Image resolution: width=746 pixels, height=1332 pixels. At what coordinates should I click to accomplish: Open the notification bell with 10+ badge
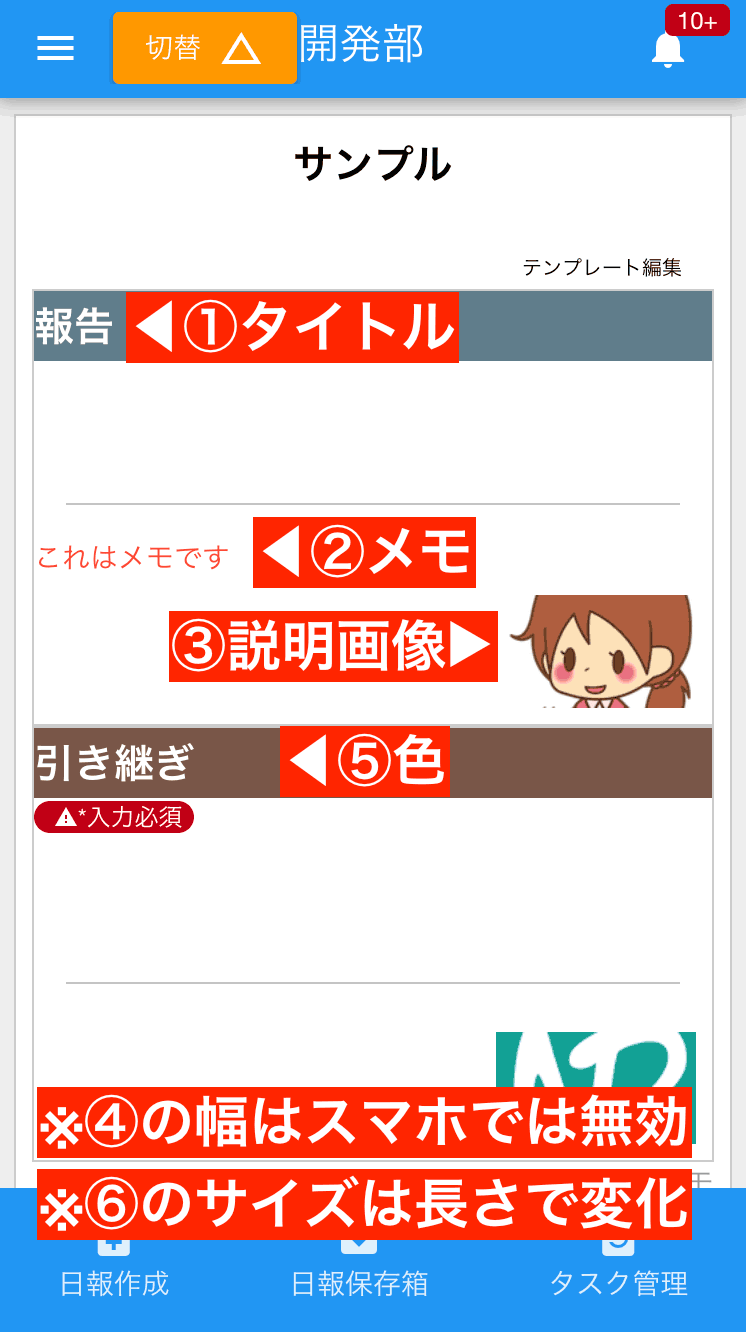click(x=668, y=50)
